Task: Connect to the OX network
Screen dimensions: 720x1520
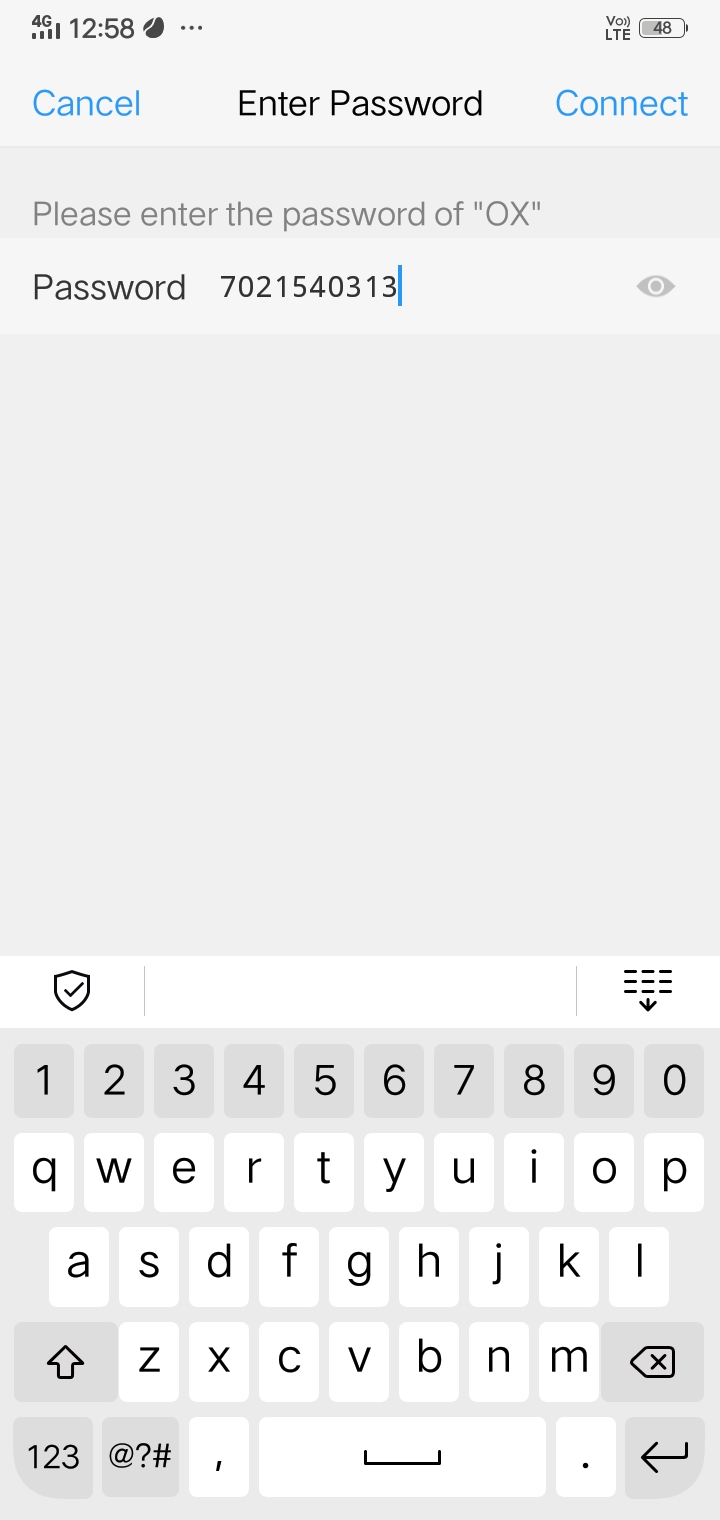Action: [621, 103]
